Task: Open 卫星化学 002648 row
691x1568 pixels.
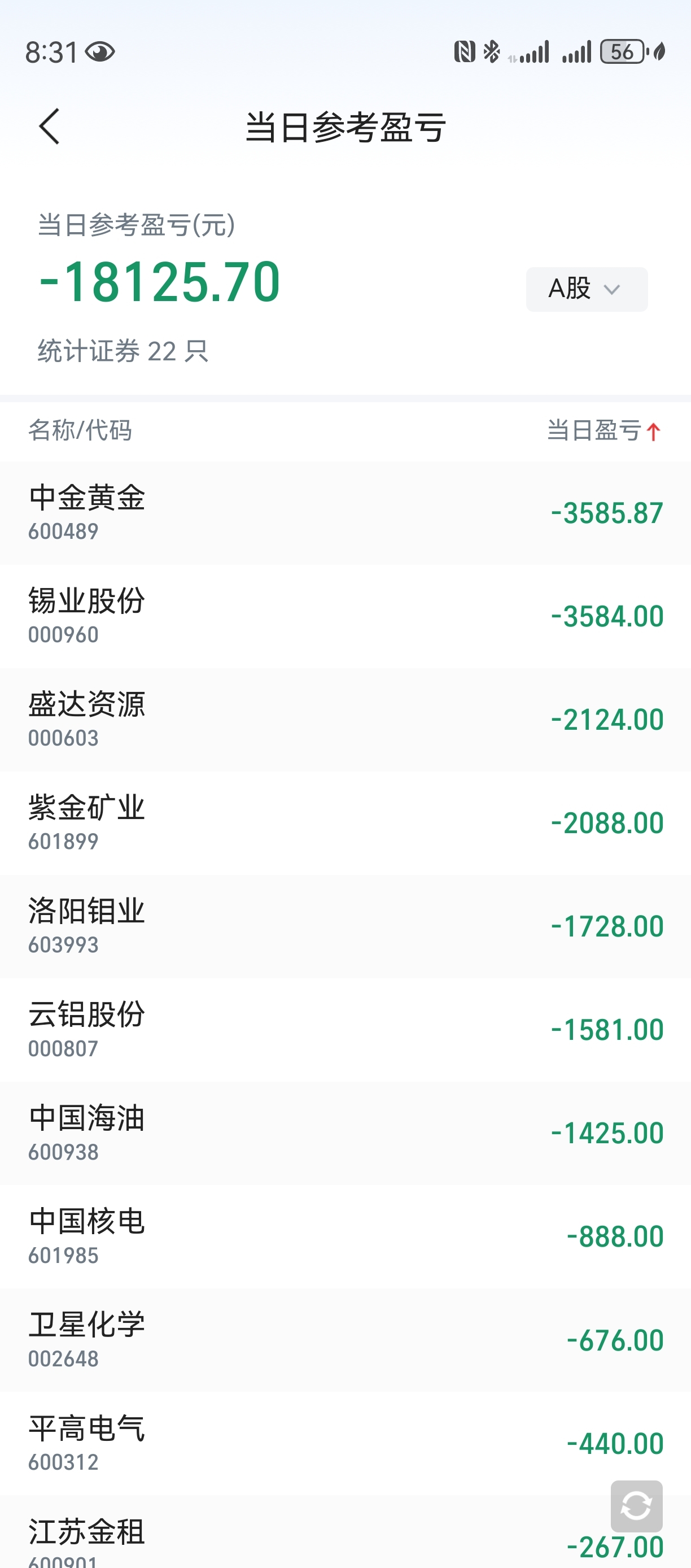Action: pyautogui.click(x=345, y=1340)
